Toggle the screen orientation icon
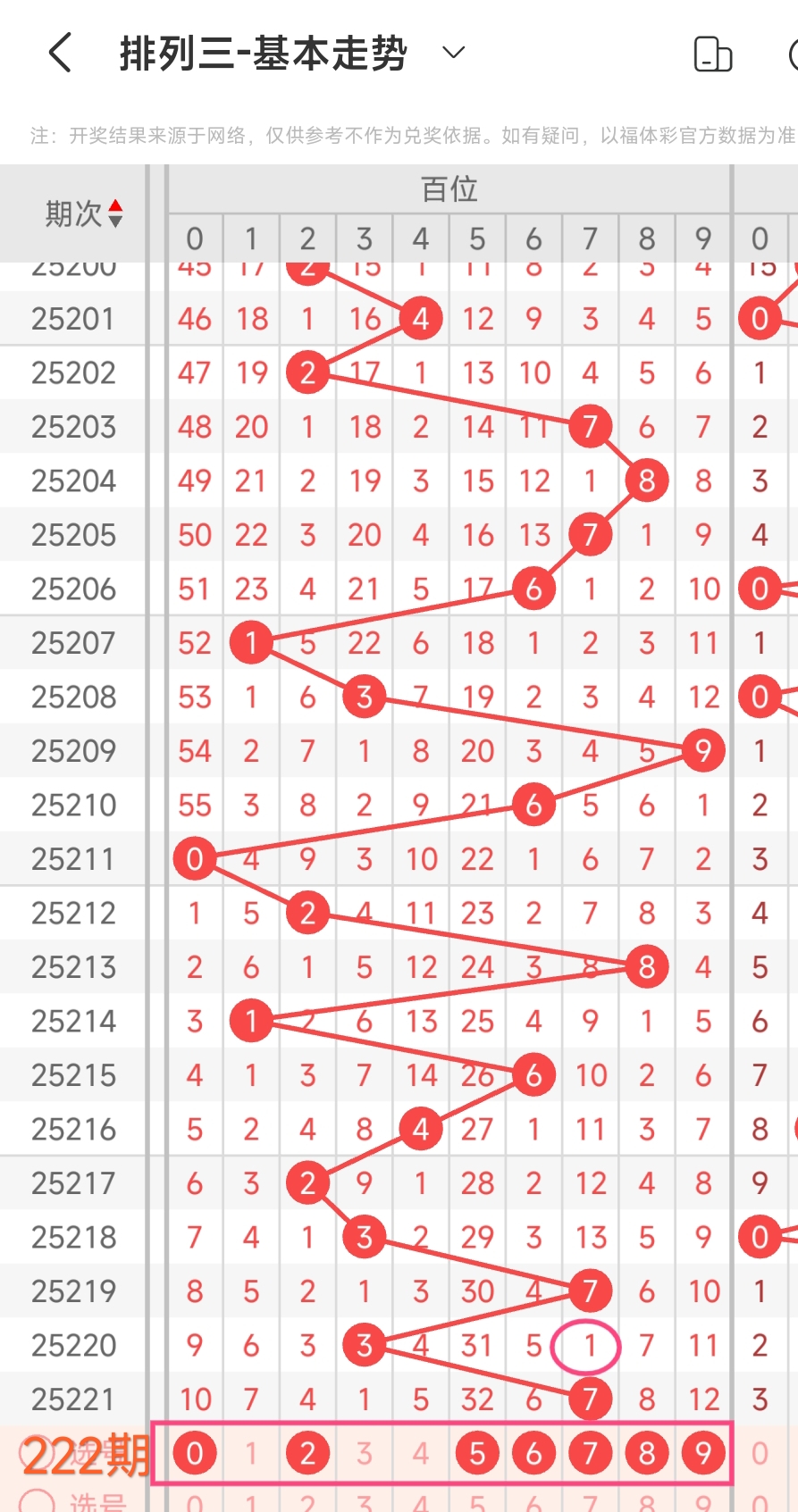798x1512 pixels. (x=712, y=54)
